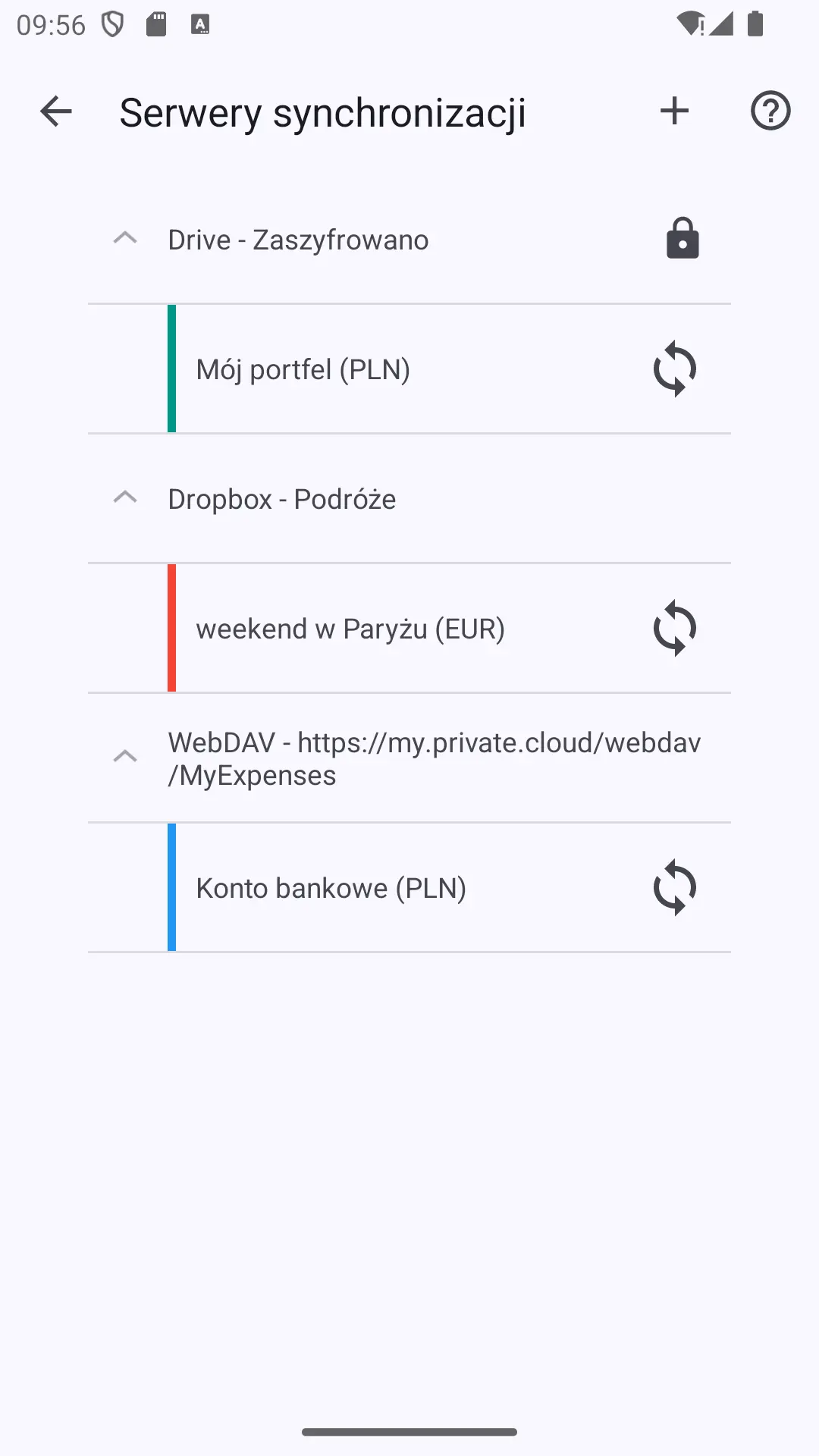Image resolution: width=819 pixels, height=1456 pixels.
Task: Sync the weekend w Paryżu account
Action: click(674, 629)
